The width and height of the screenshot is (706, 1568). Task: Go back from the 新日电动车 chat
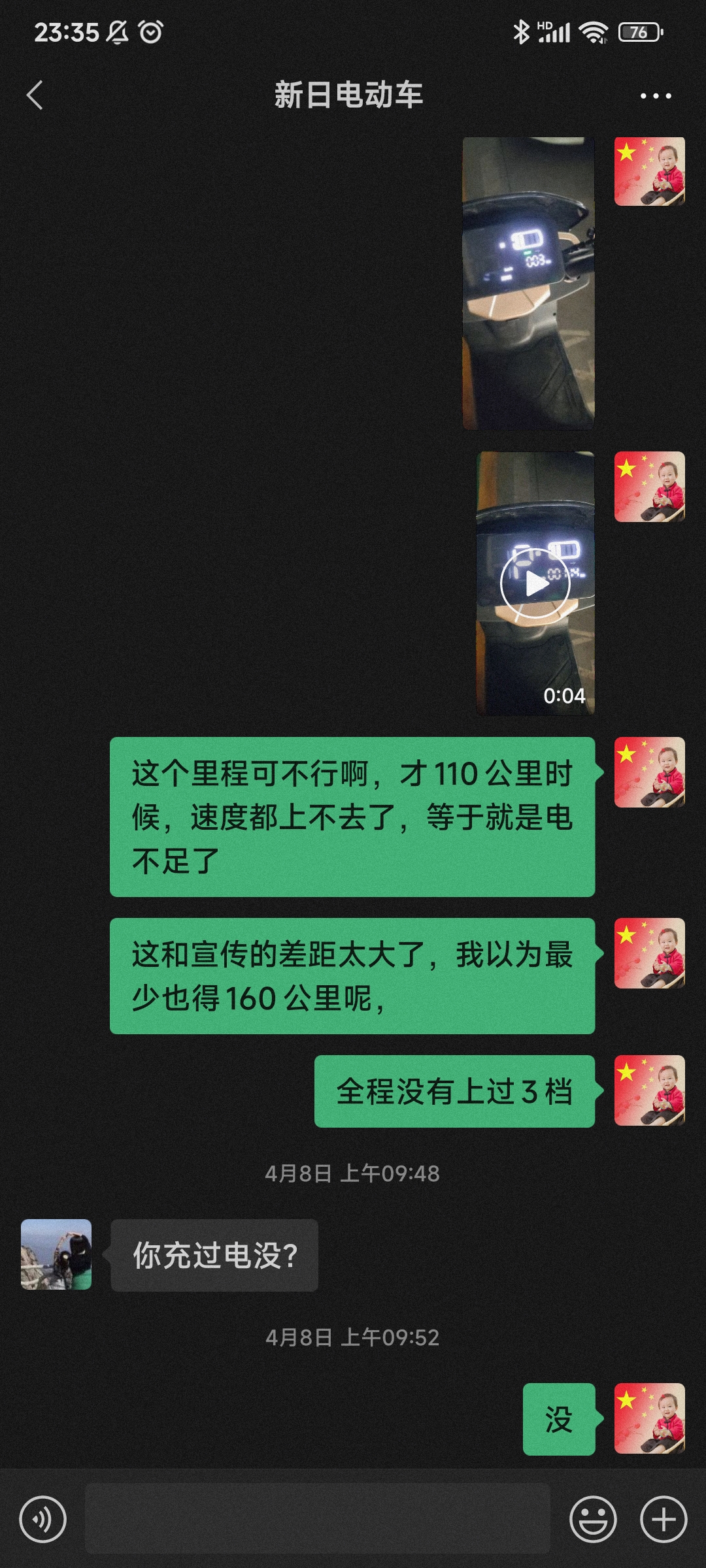tap(35, 95)
